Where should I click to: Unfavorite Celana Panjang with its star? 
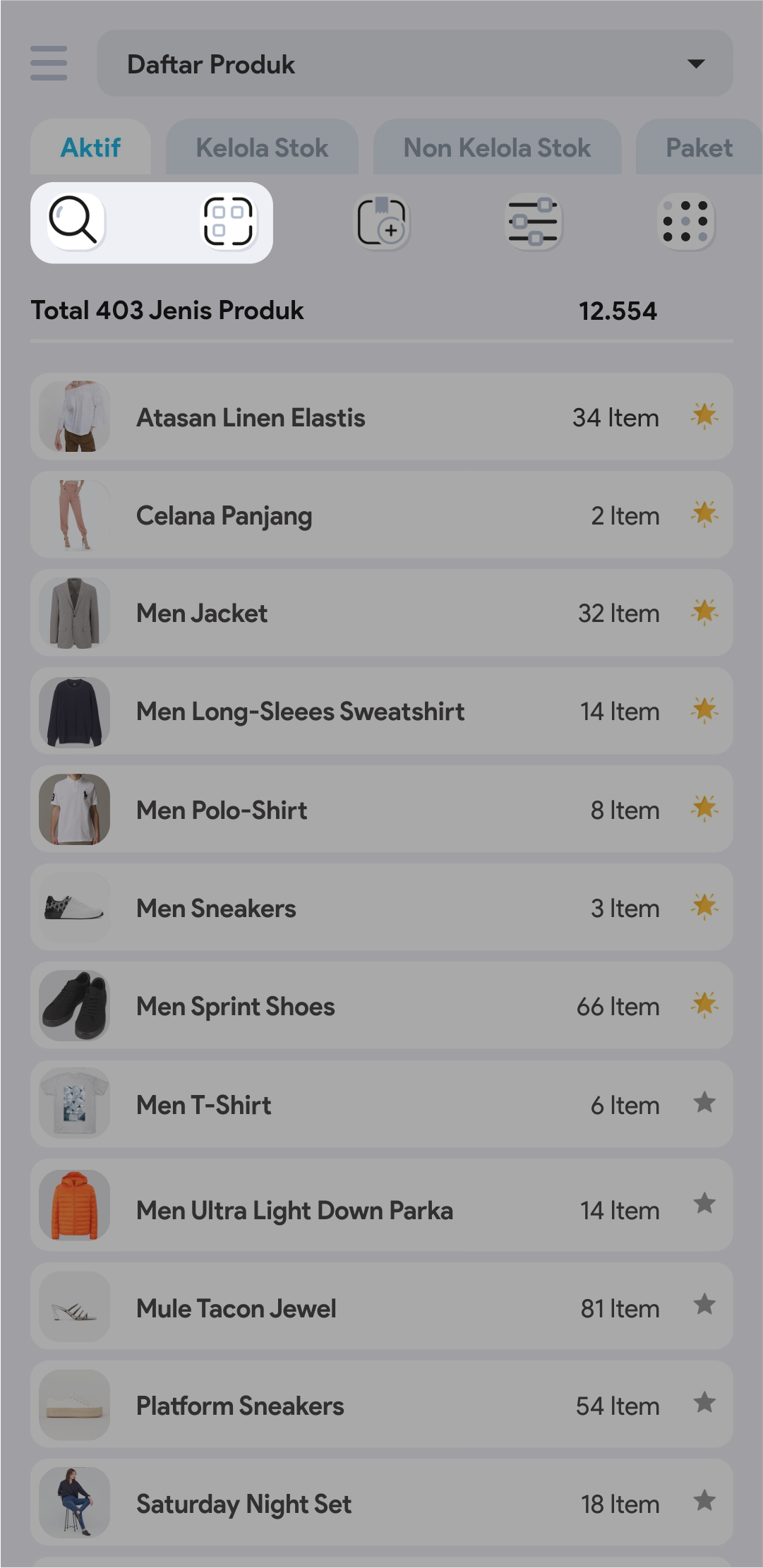704,514
